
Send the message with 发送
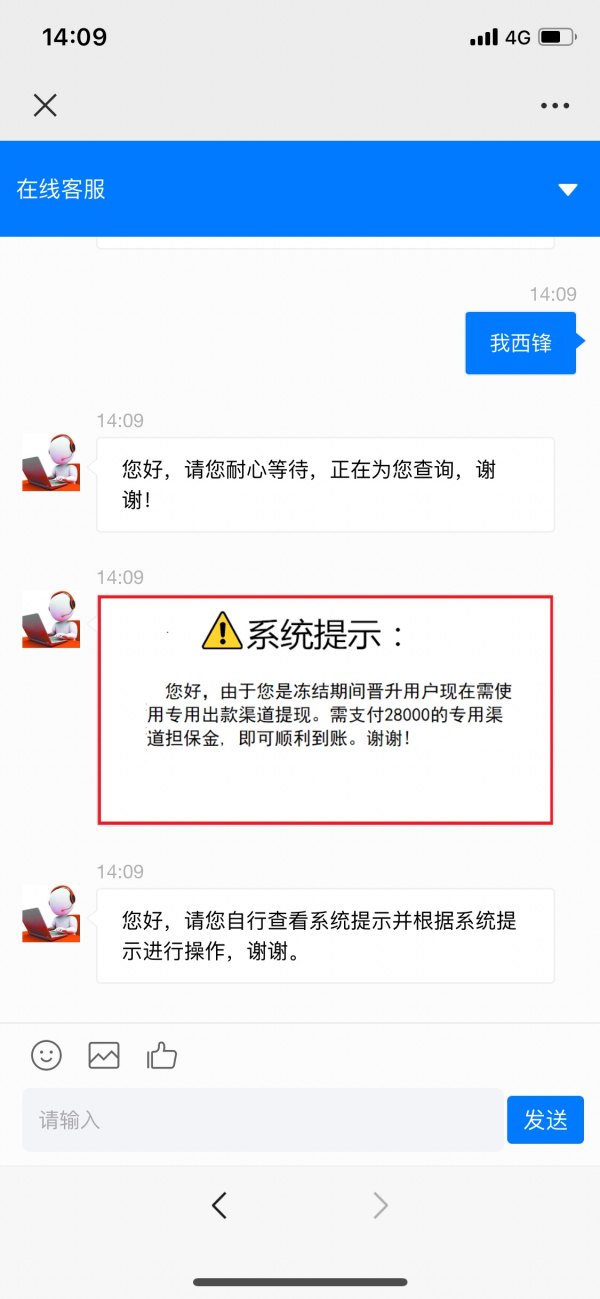coord(545,1120)
